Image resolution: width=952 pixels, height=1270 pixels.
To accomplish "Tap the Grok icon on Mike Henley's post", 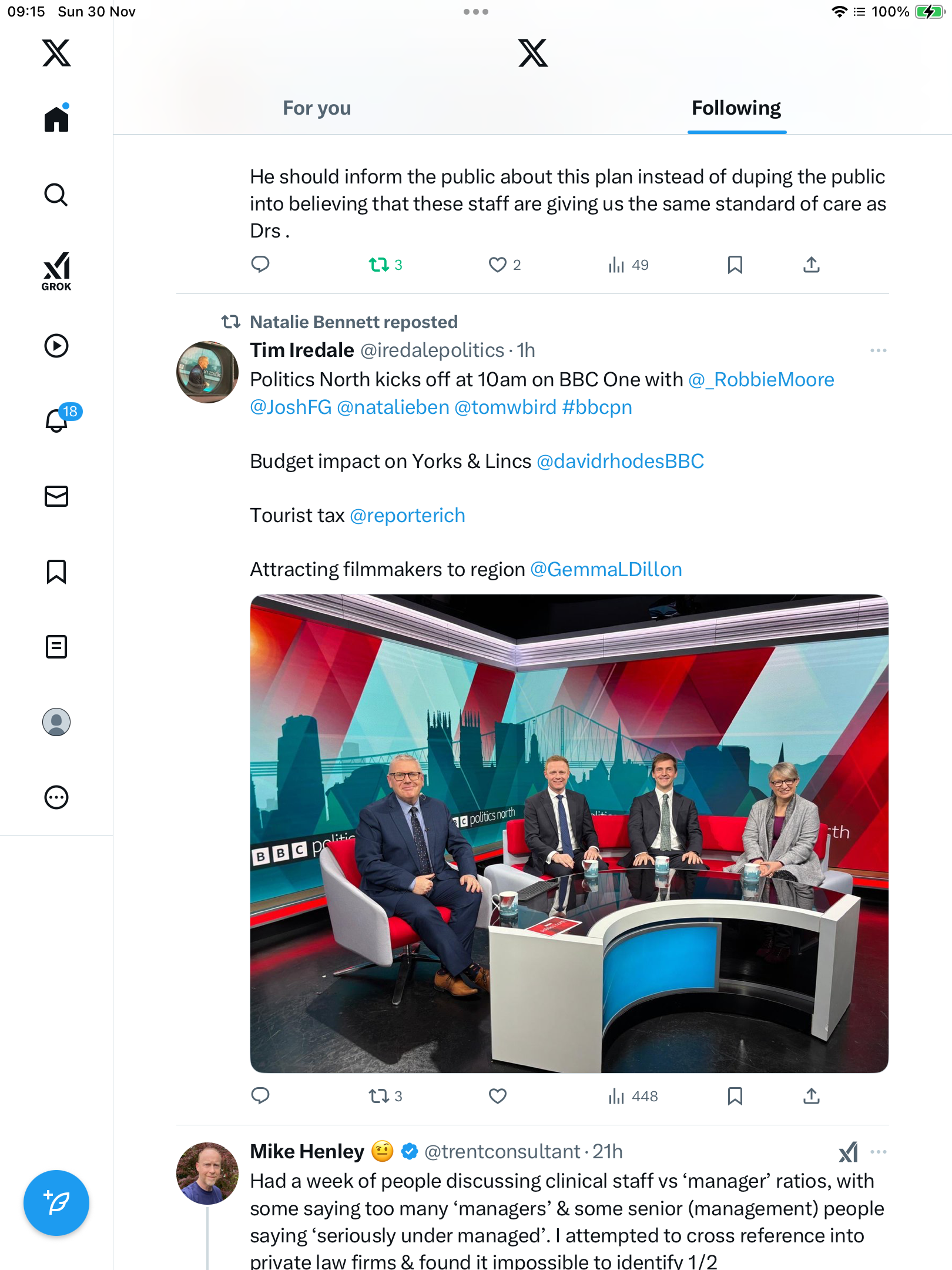I will [x=849, y=1152].
